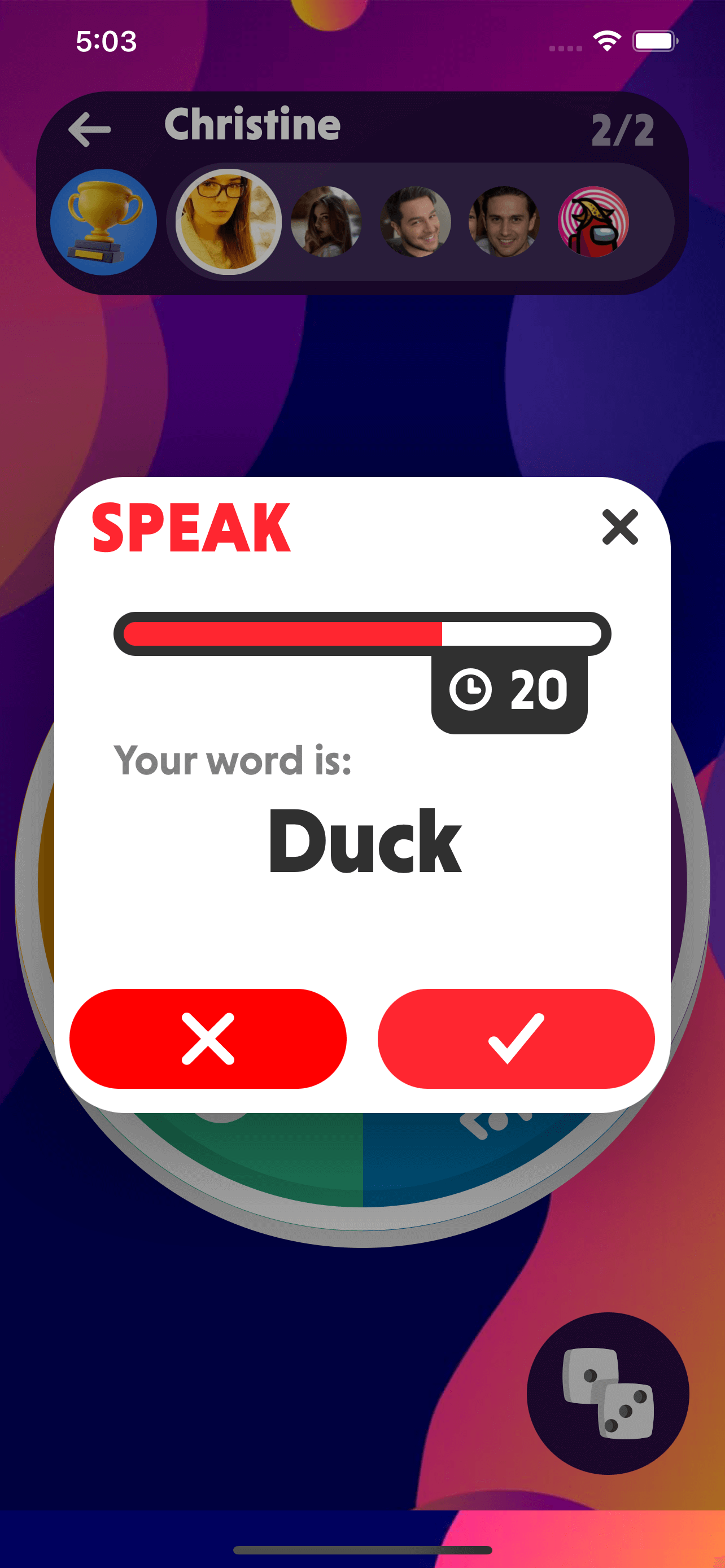
Task: Close the SPEAK word dialog
Action: [619, 527]
